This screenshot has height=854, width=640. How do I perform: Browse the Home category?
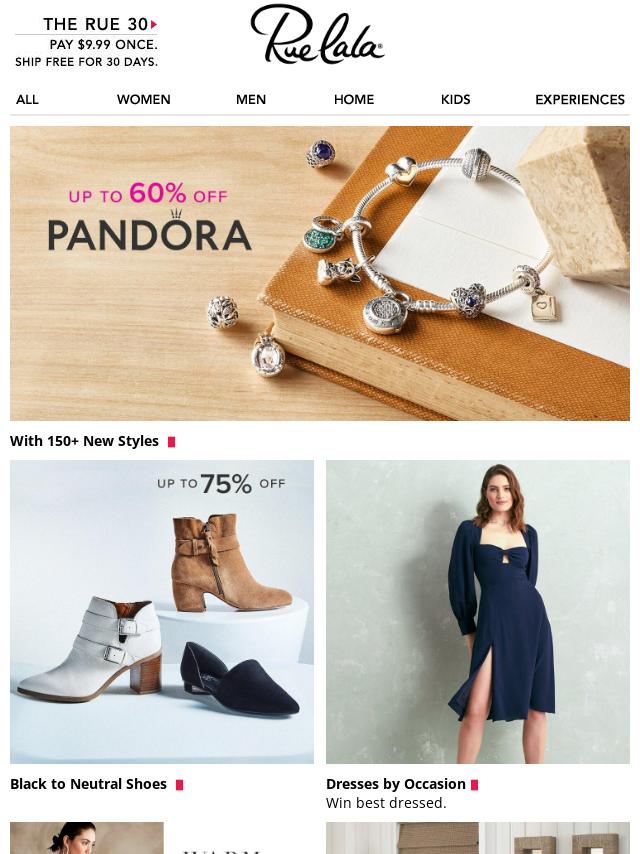354,99
